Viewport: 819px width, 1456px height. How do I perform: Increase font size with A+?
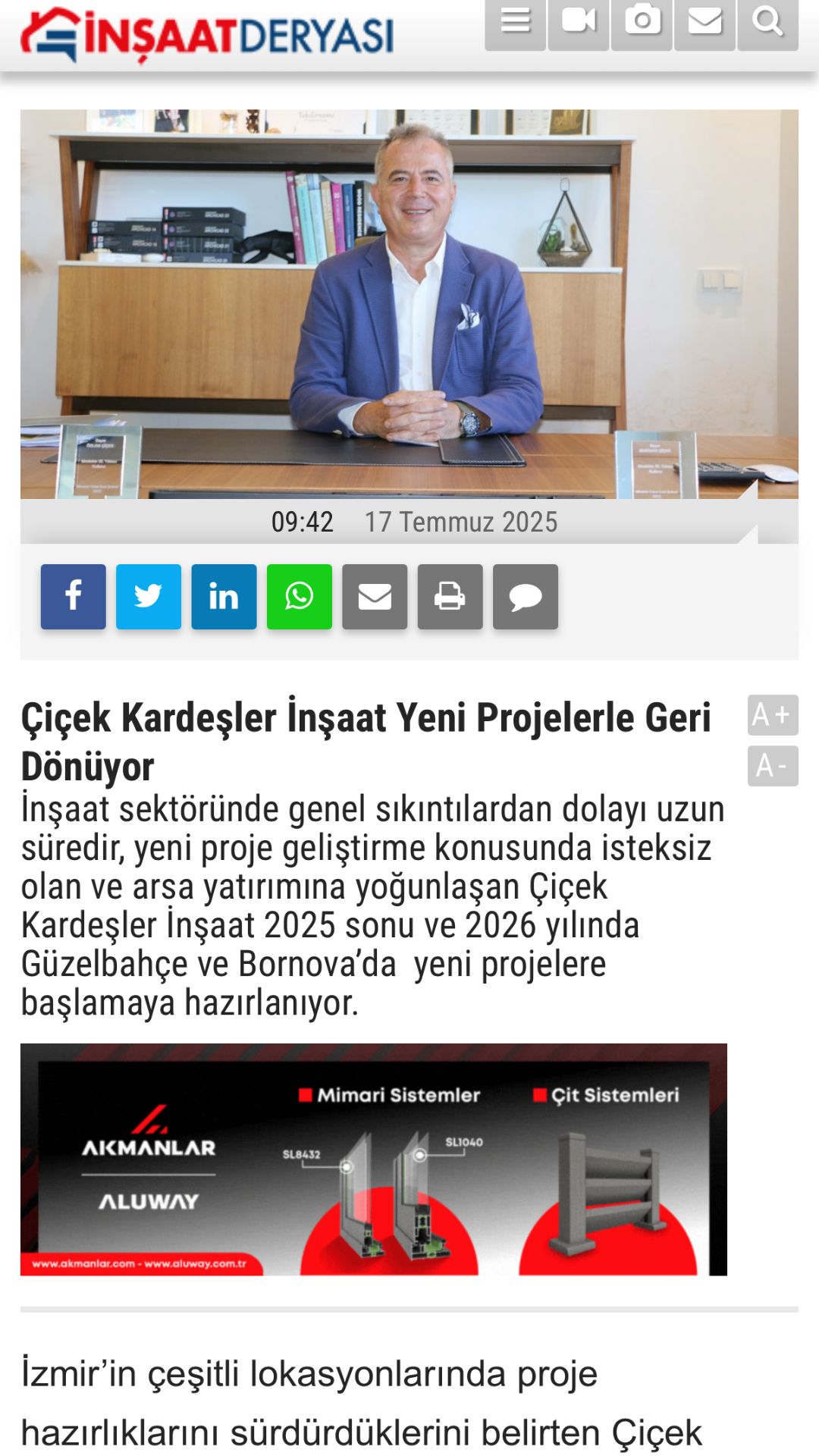pos(773,715)
